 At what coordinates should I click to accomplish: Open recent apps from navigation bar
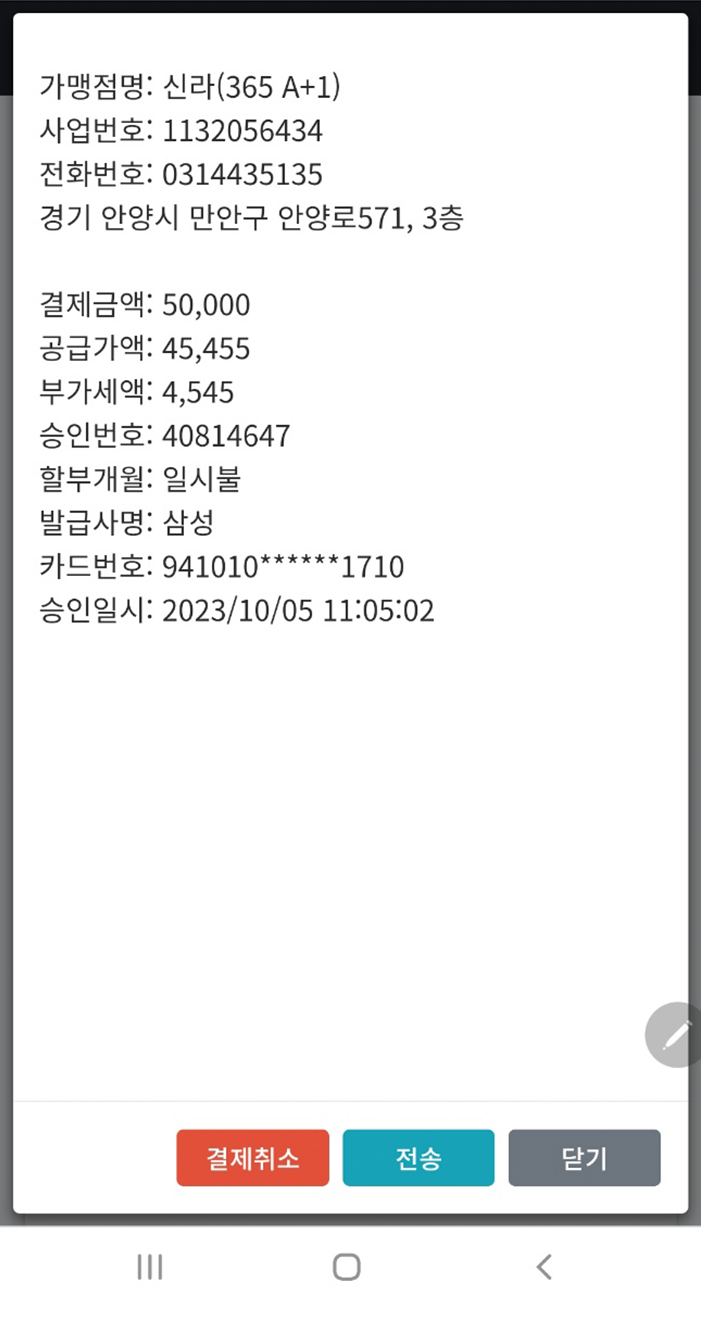[x=150, y=1268]
